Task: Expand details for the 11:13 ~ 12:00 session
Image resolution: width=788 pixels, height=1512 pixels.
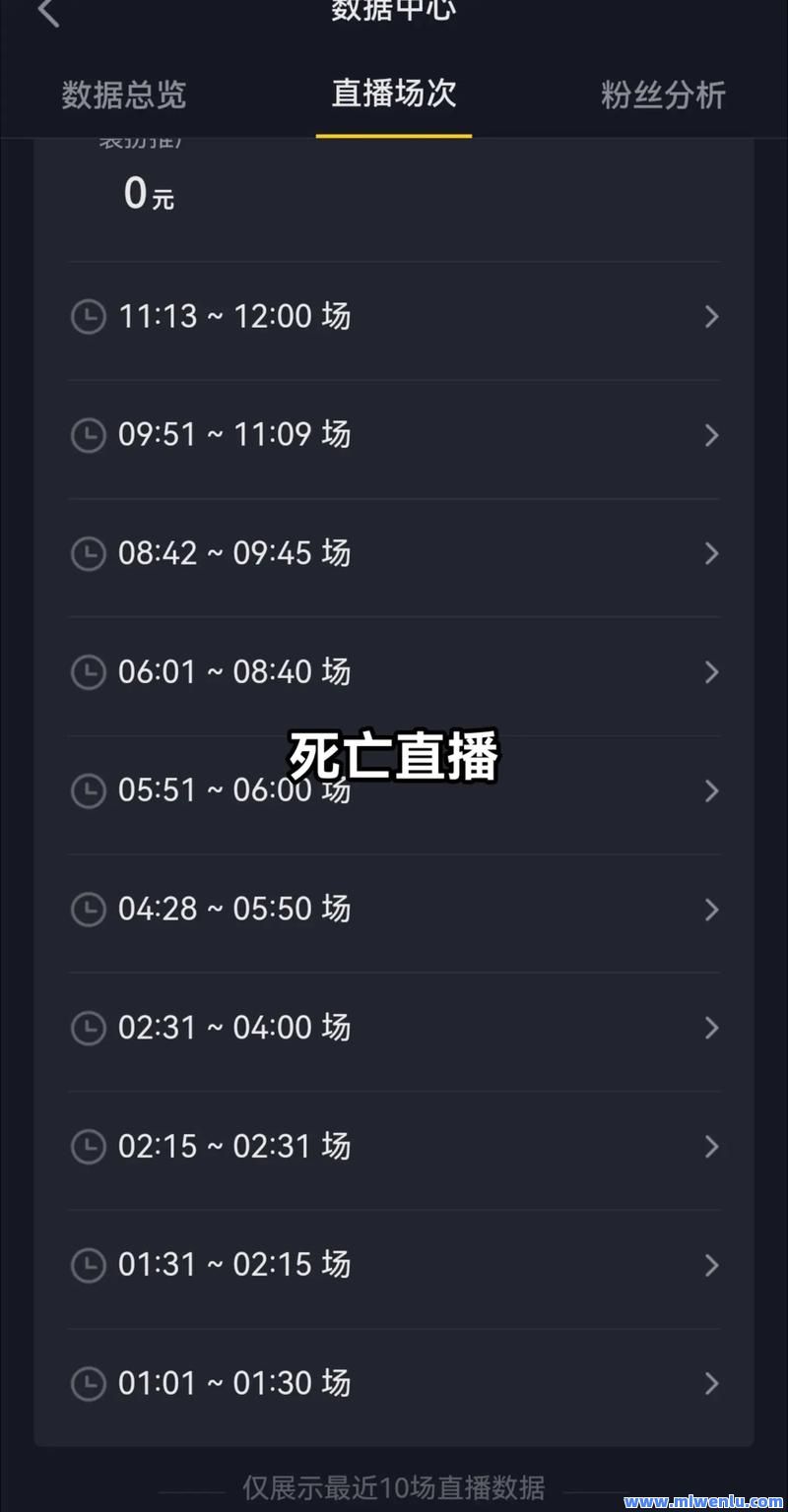Action: (712, 316)
